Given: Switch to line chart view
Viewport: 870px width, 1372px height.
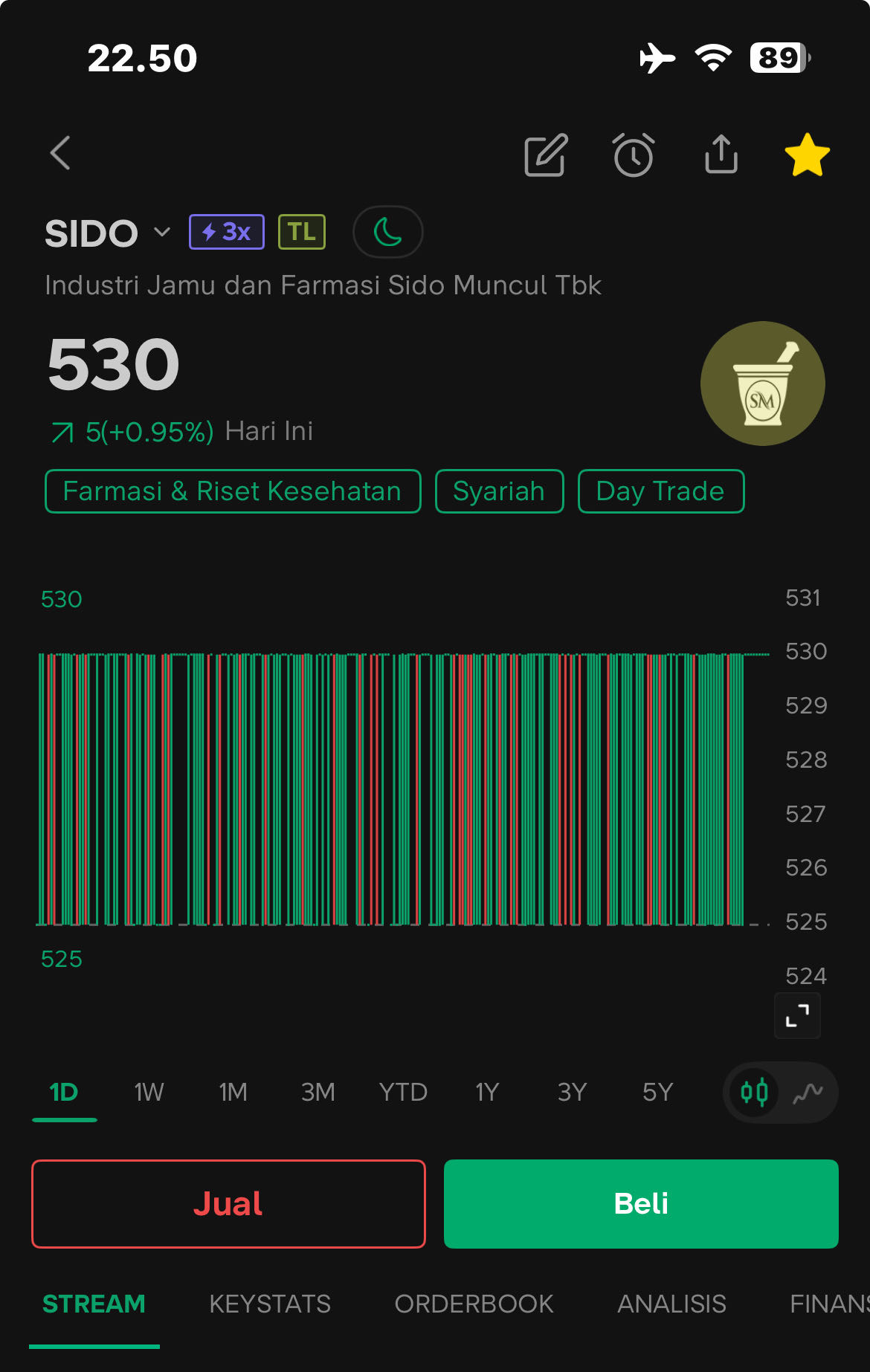Looking at the screenshot, I should 808,1093.
